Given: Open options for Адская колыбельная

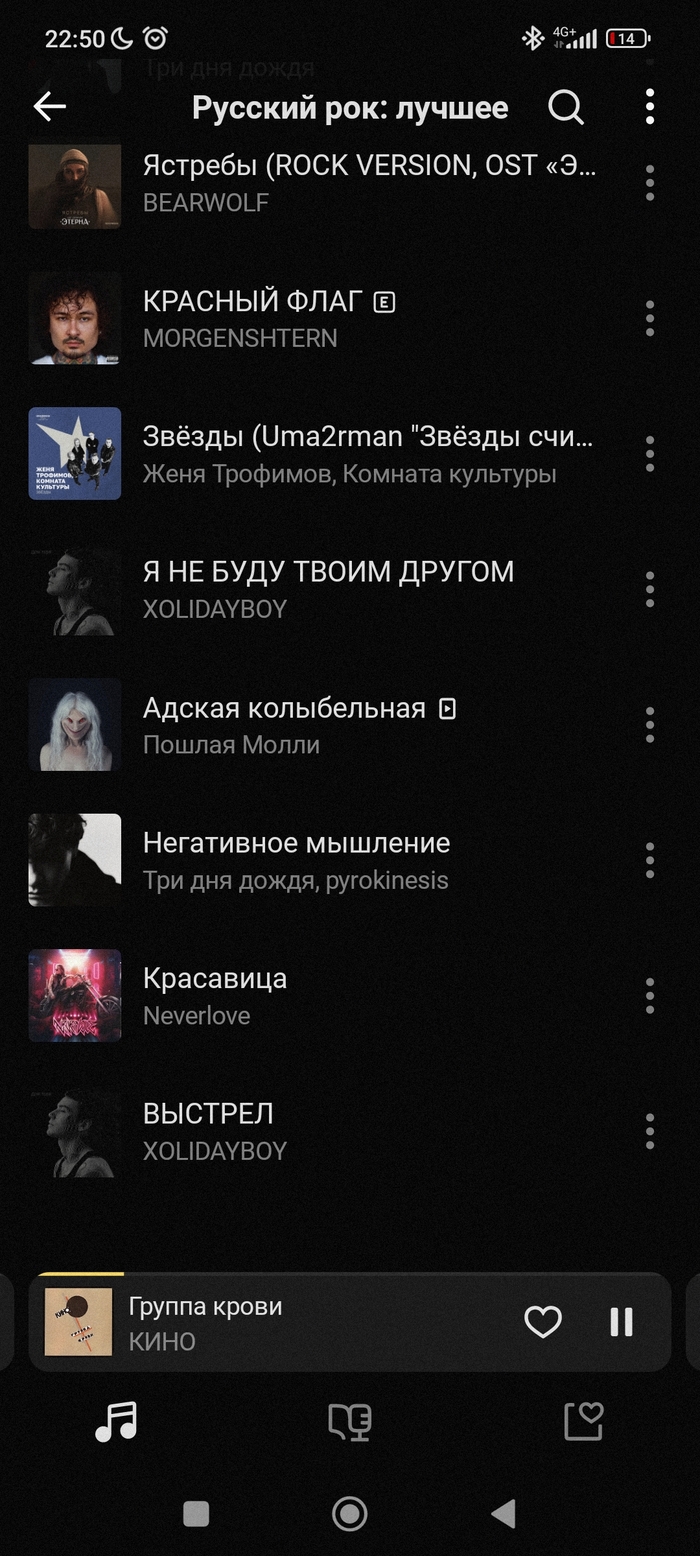Looking at the screenshot, I should (650, 725).
